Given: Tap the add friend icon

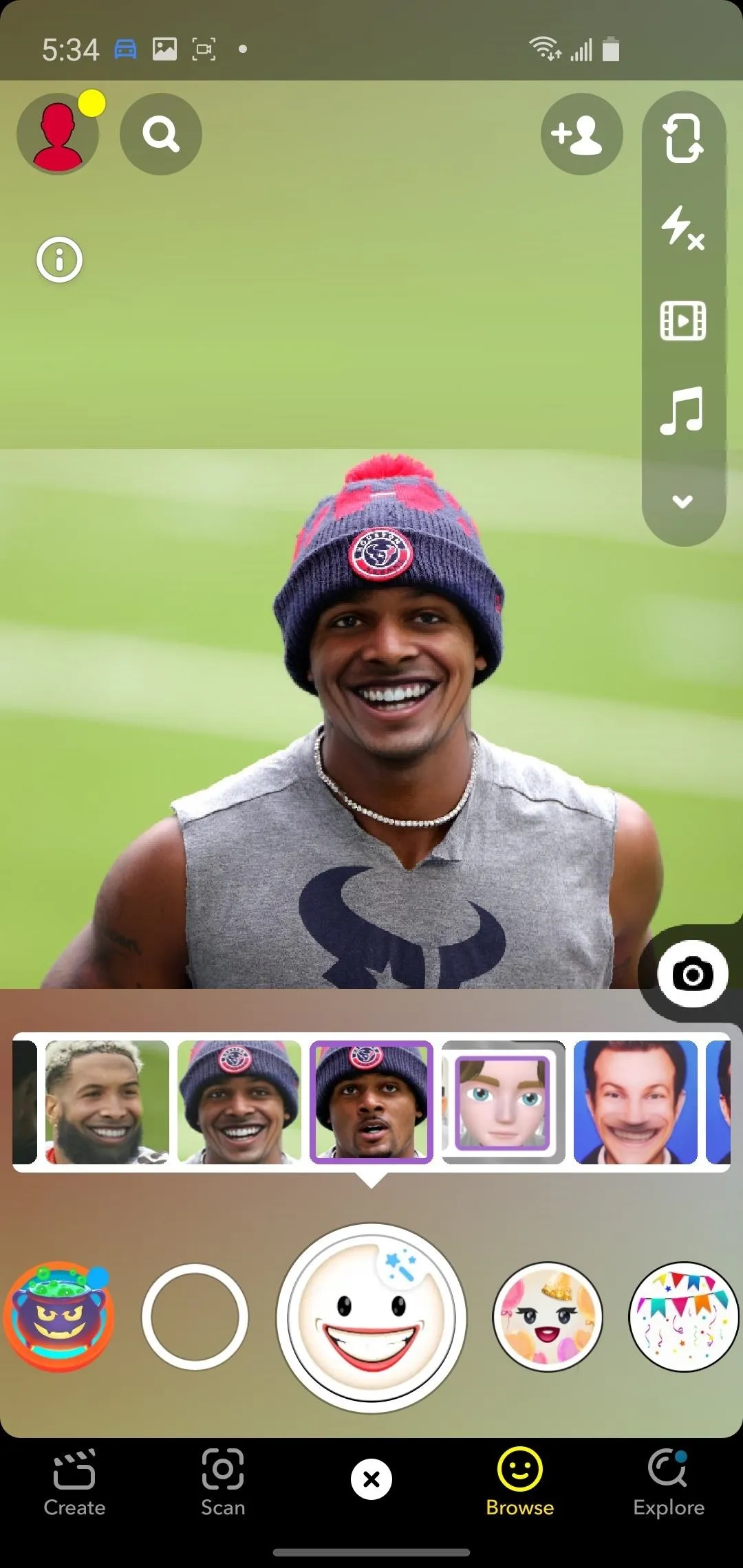Looking at the screenshot, I should (x=582, y=134).
